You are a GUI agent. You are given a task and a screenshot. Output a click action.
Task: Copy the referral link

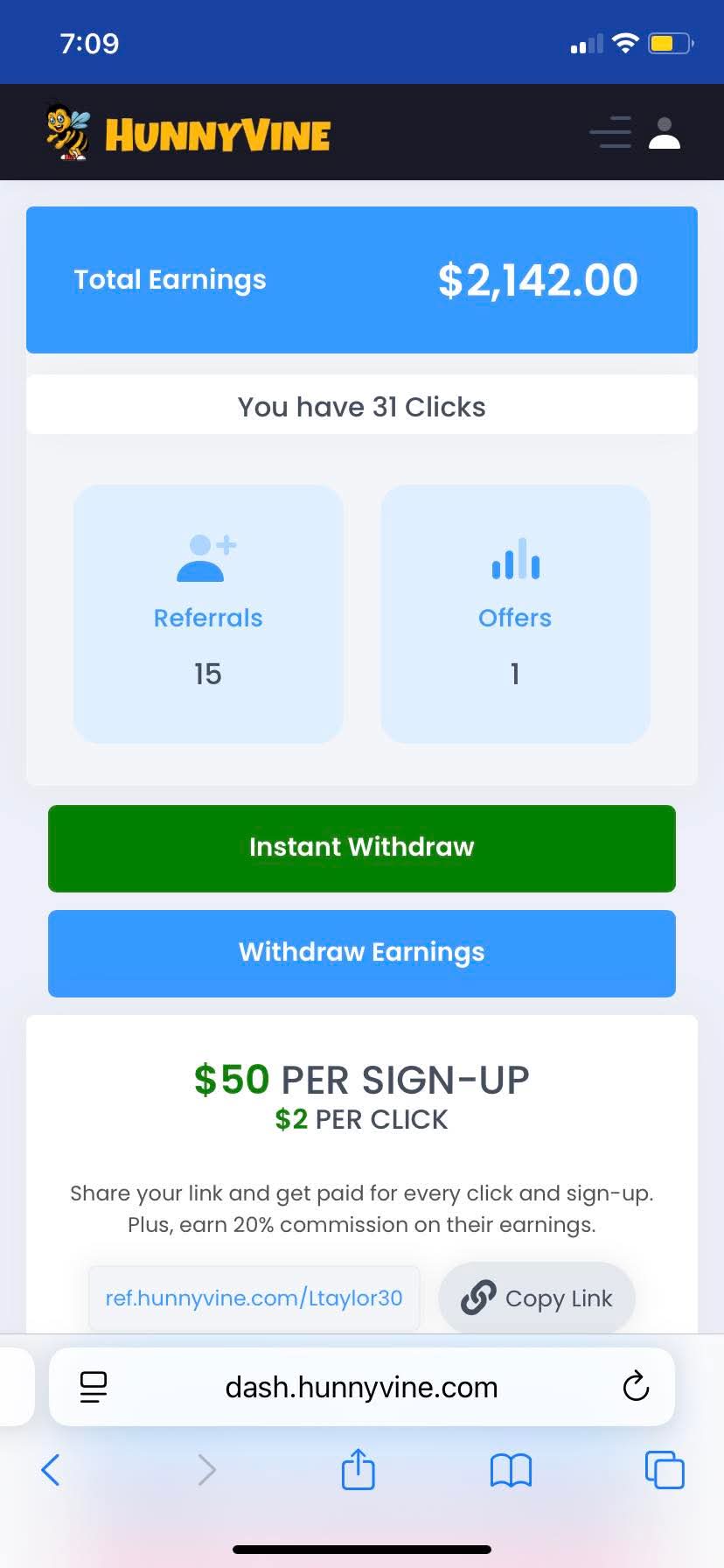coord(537,1298)
